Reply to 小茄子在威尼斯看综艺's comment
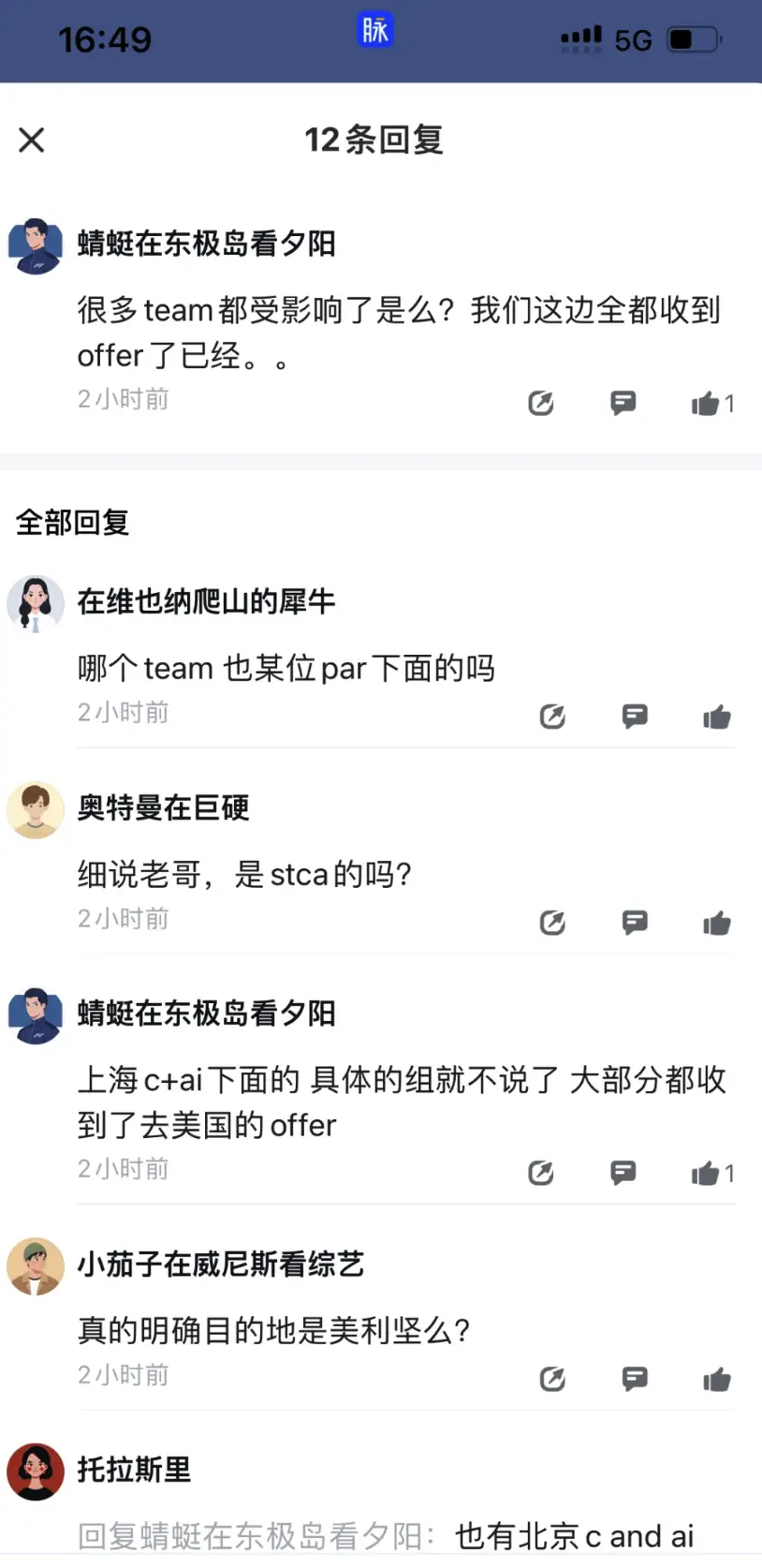 pos(636,1379)
